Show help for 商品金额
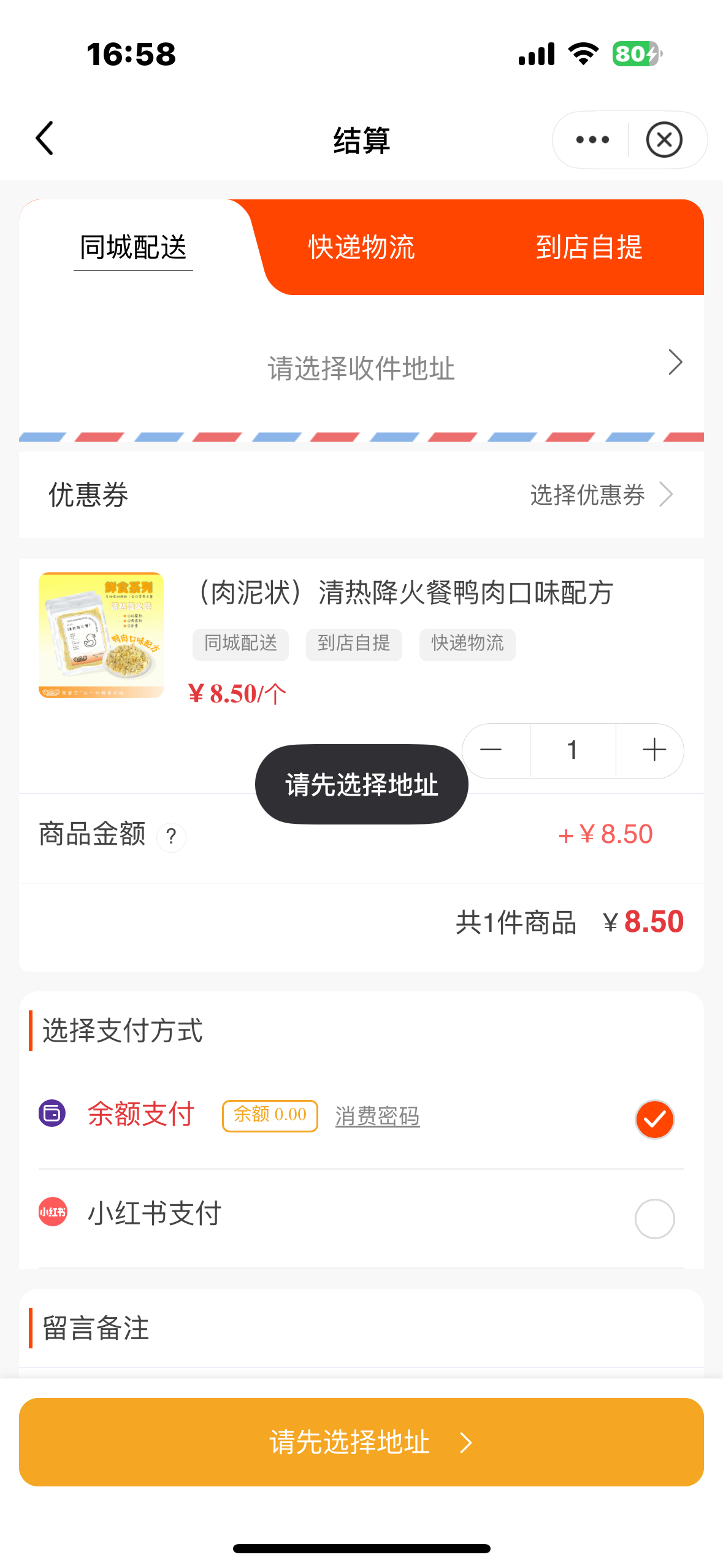723x1568 pixels. 172,837
